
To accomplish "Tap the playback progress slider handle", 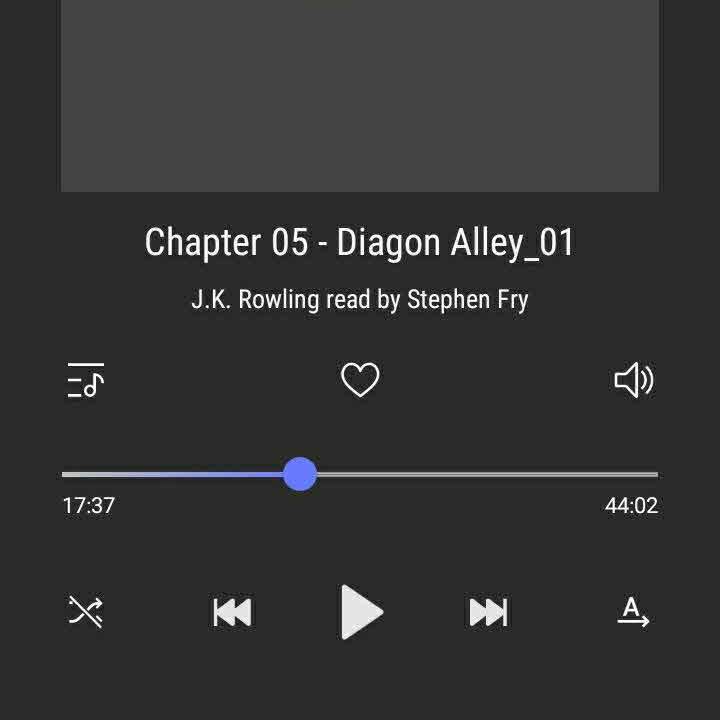I will [x=300, y=474].
